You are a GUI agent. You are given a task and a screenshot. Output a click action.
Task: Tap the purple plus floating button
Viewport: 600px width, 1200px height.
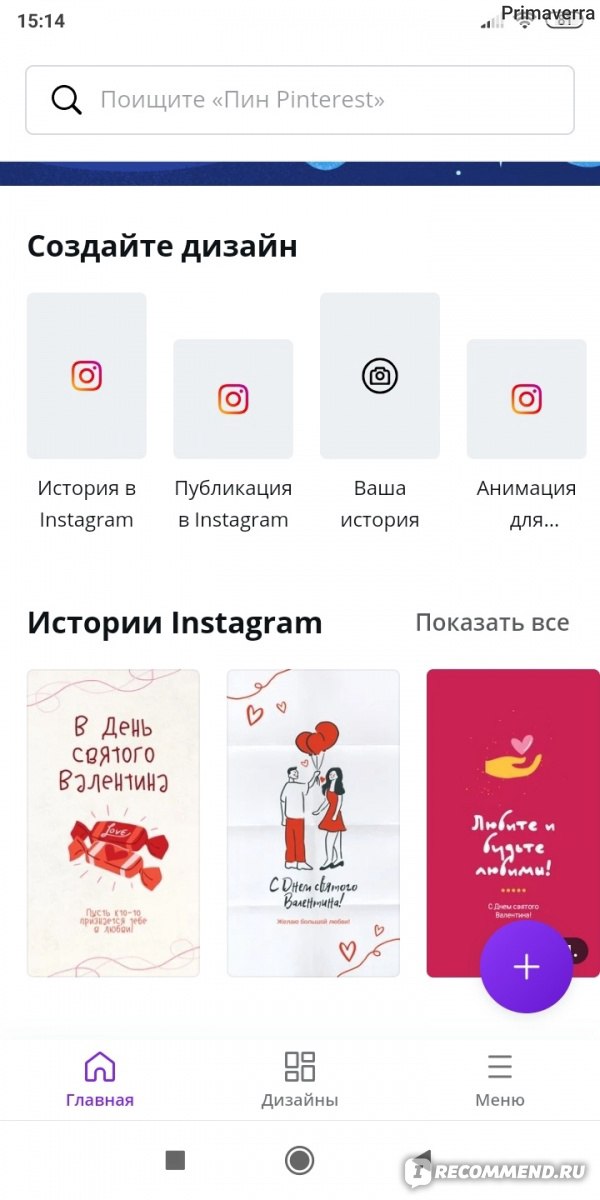point(526,967)
